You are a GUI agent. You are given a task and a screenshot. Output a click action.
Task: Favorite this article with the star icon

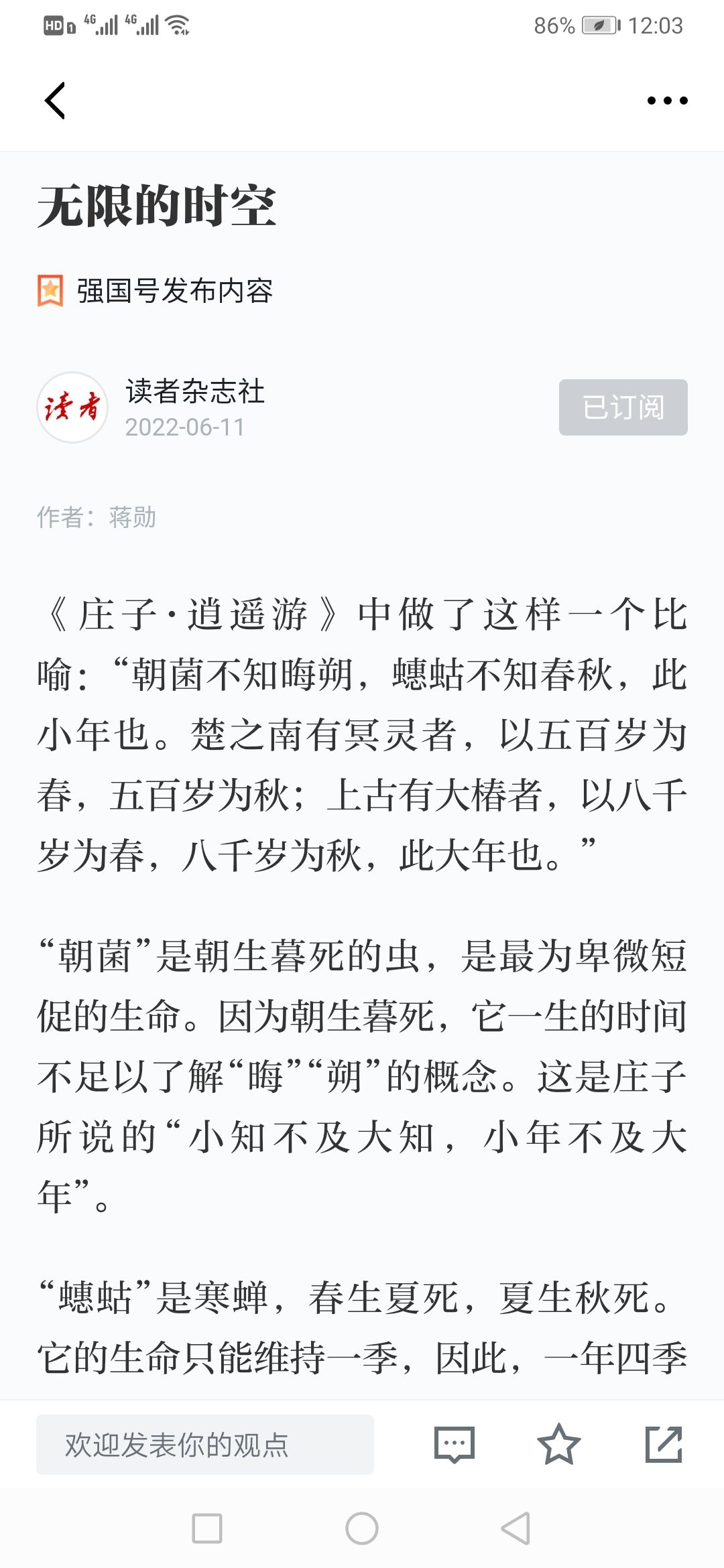click(x=558, y=1445)
